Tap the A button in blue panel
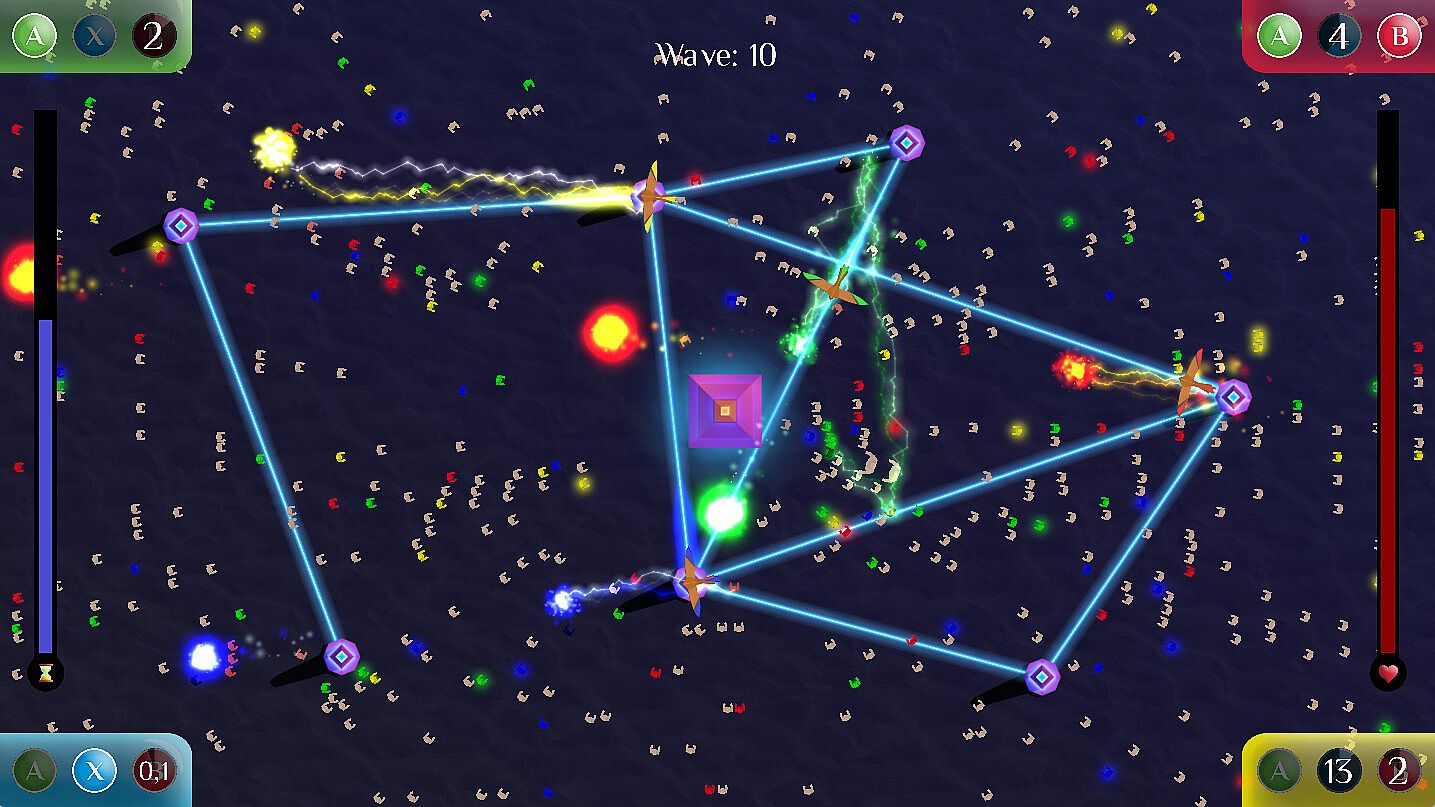The width and height of the screenshot is (1435, 807). 34,771
